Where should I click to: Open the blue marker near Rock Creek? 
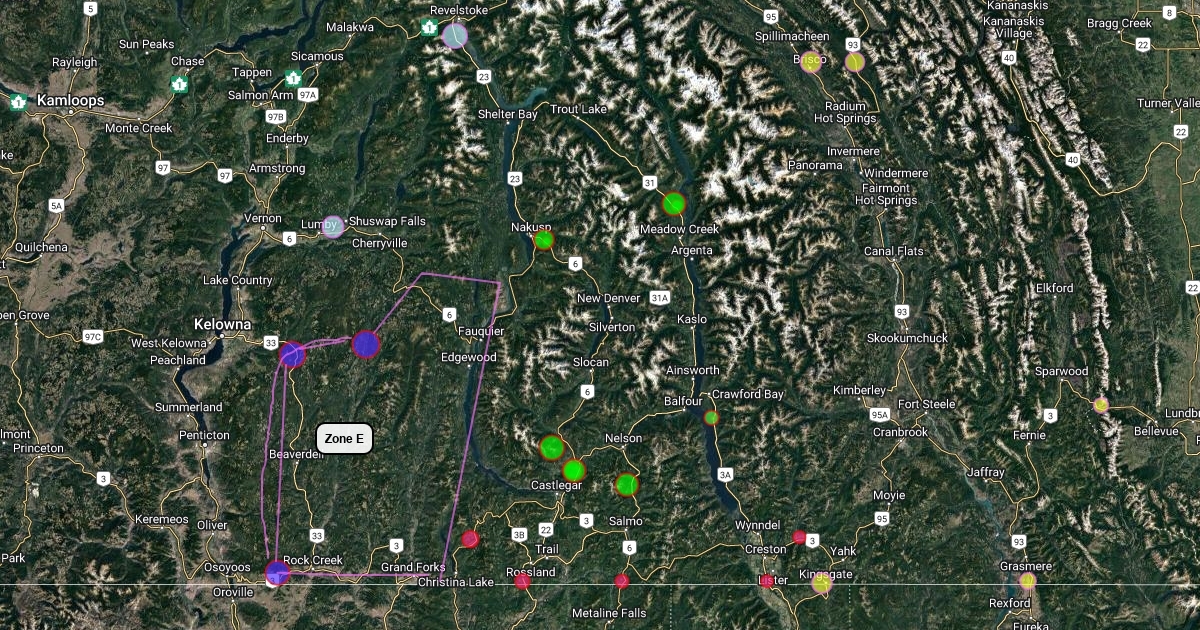point(277,573)
